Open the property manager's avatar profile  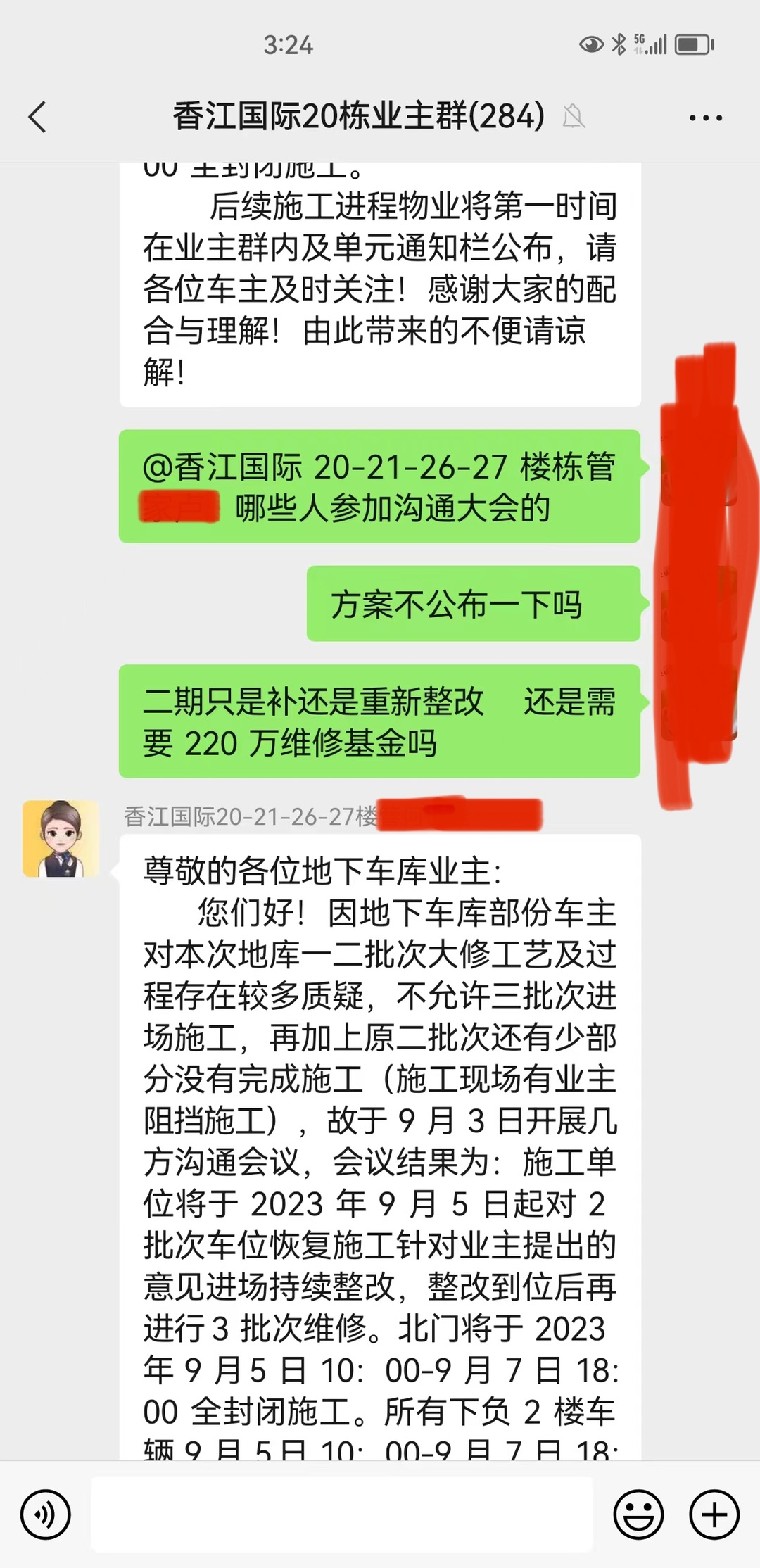click(61, 838)
